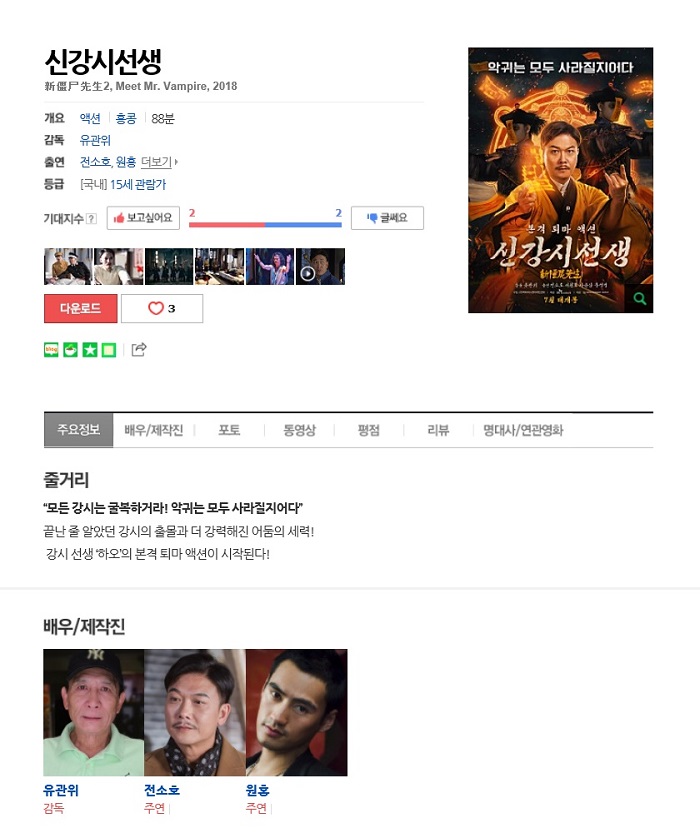The width and height of the screenshot is (700, 838).
Task: Switch to the 배우/제작진 tab
Action: 153,430
